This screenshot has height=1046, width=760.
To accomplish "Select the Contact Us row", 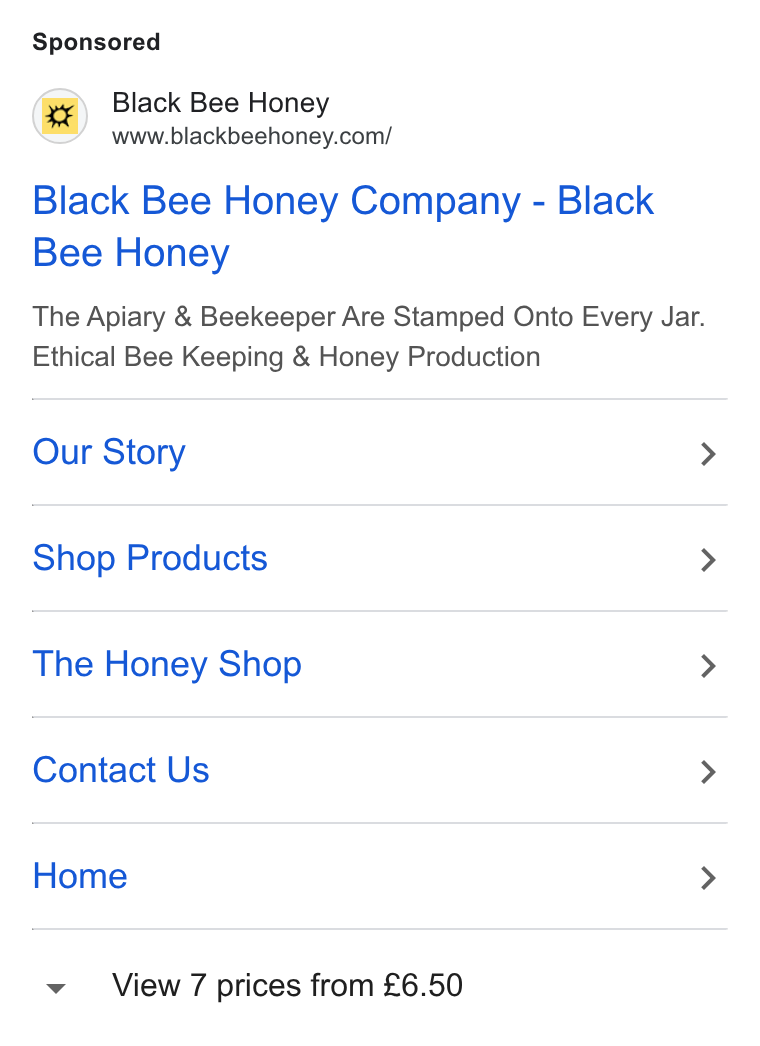I will pos(380,770).
